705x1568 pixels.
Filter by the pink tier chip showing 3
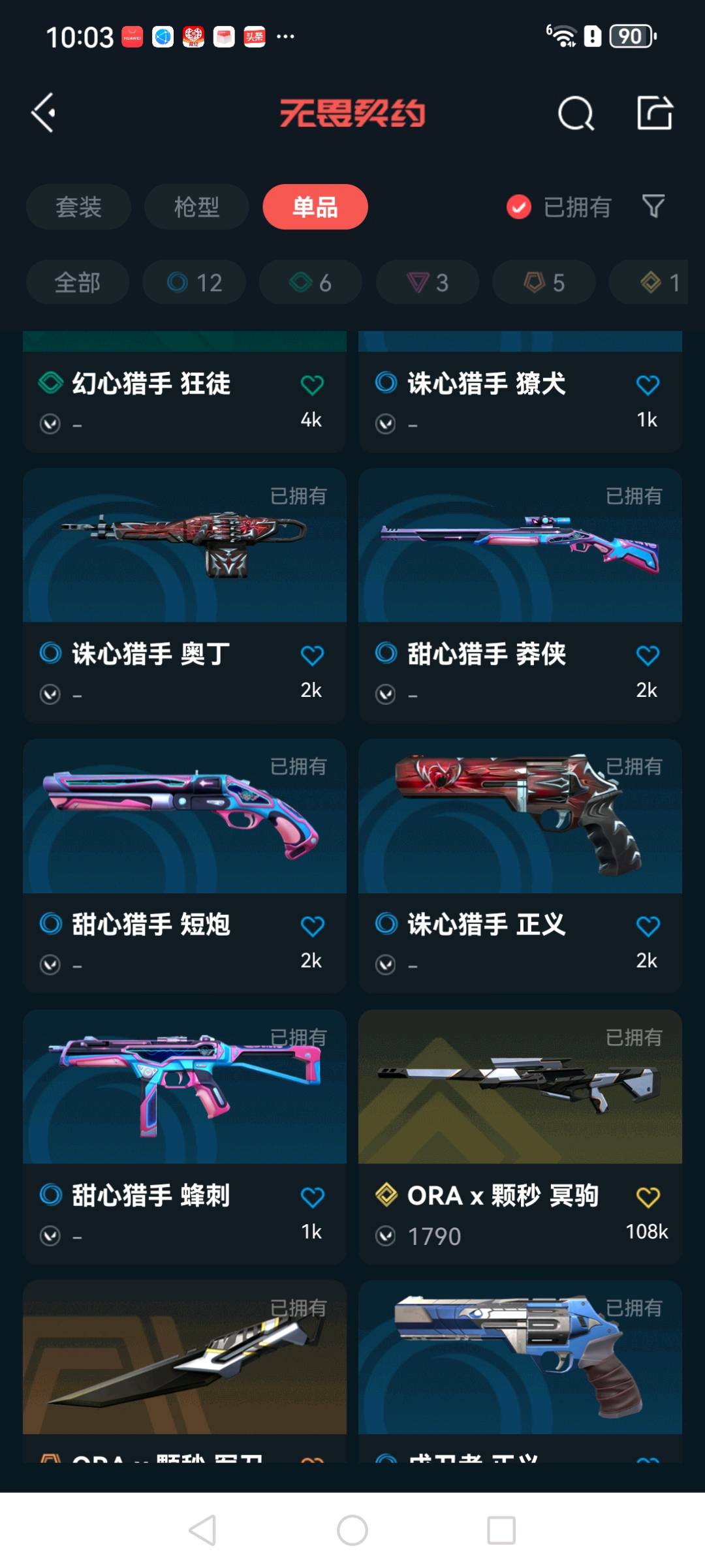click(x=427, y=283)
